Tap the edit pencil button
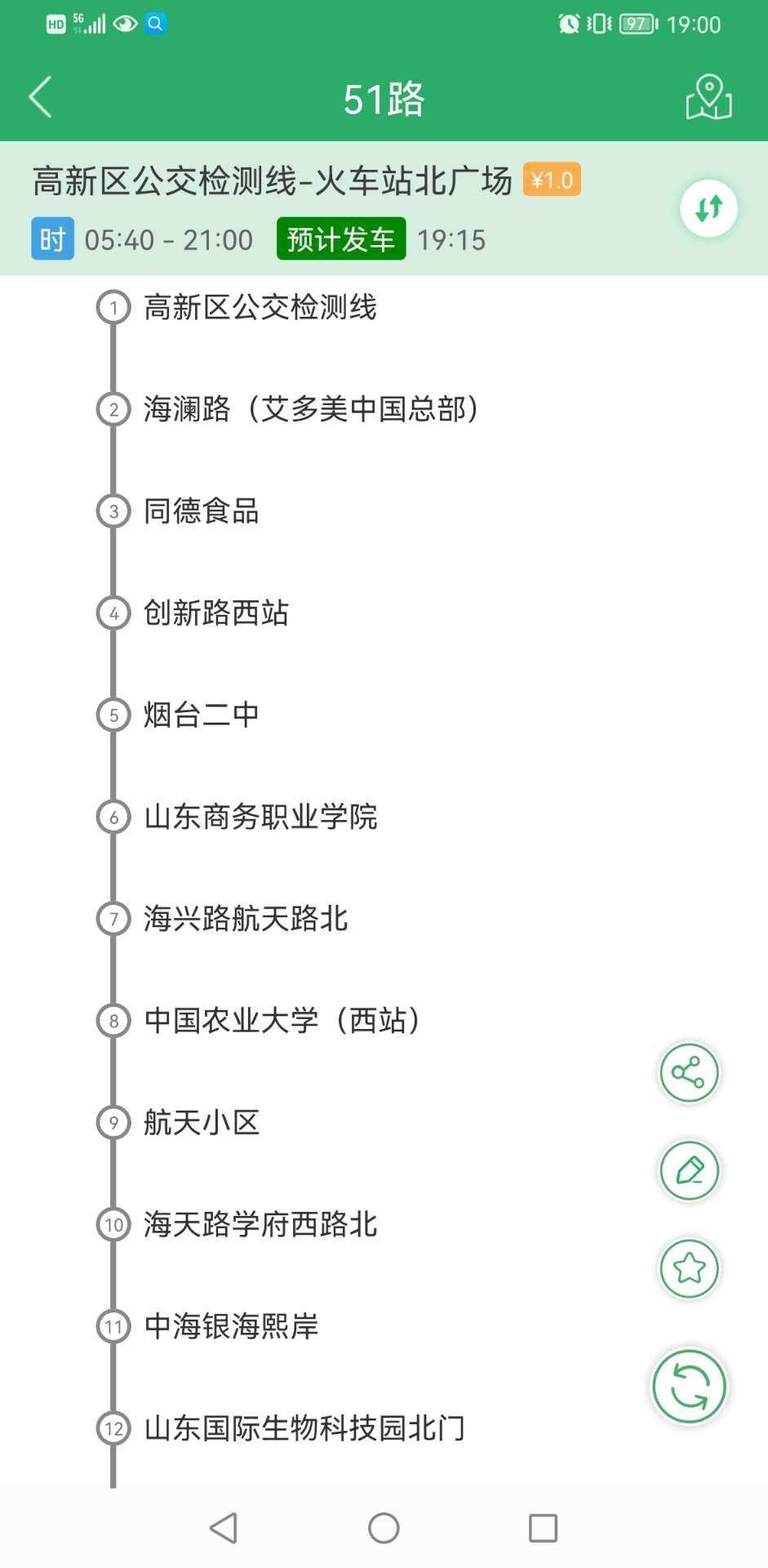The image size is (768, 1568). click(689, 1170)
